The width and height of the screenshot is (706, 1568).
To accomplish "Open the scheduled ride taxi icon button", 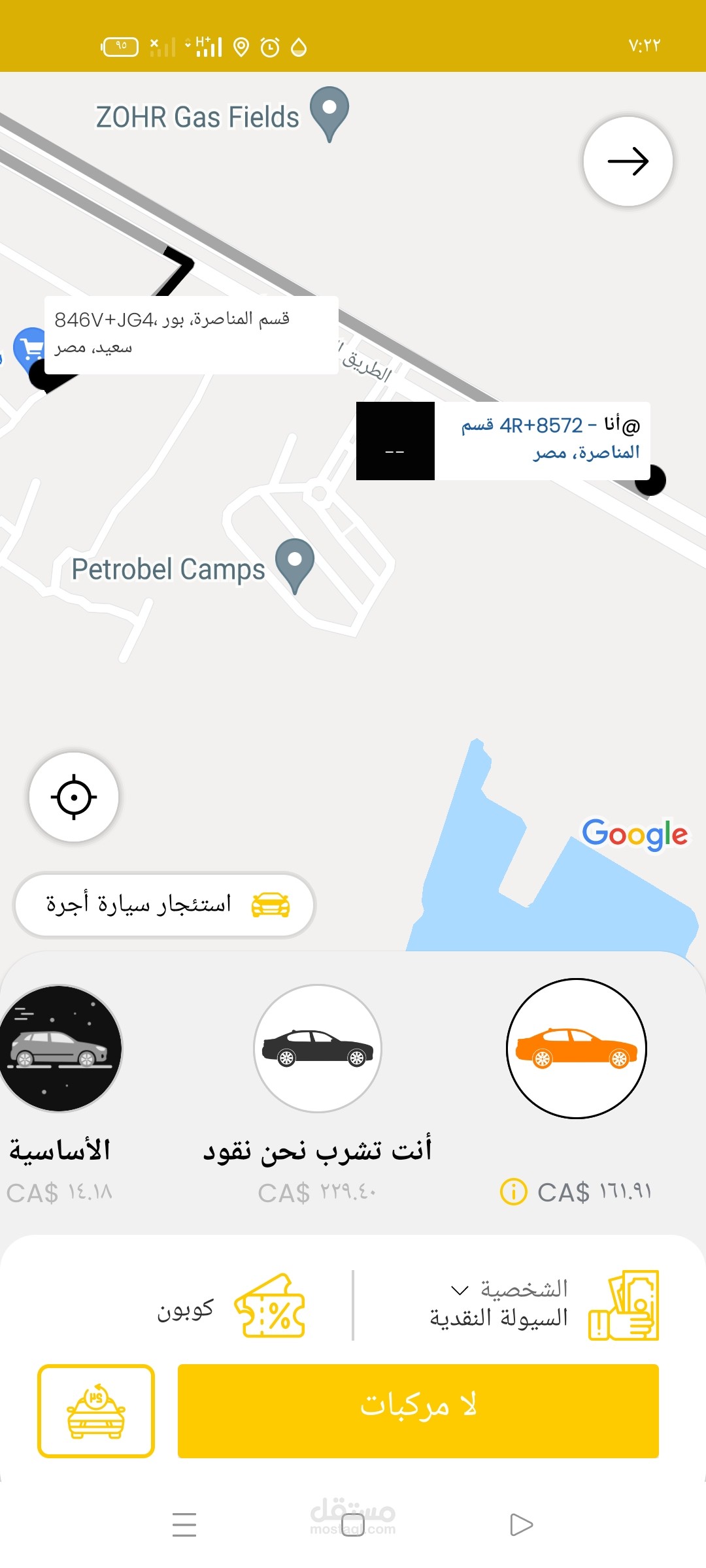I will (x=96, y=1411).
